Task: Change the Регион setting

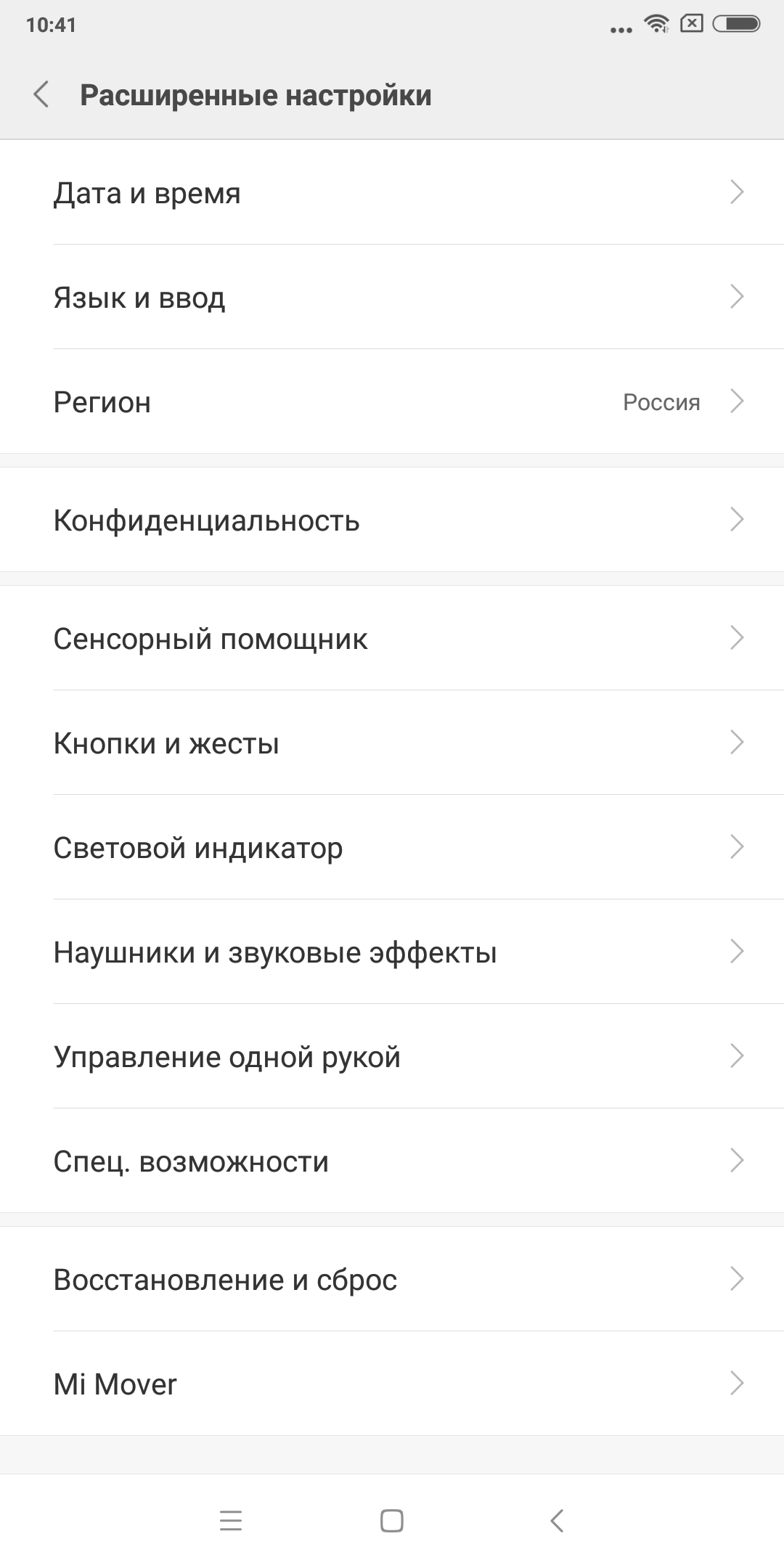Action: click(x=392, y=401)
